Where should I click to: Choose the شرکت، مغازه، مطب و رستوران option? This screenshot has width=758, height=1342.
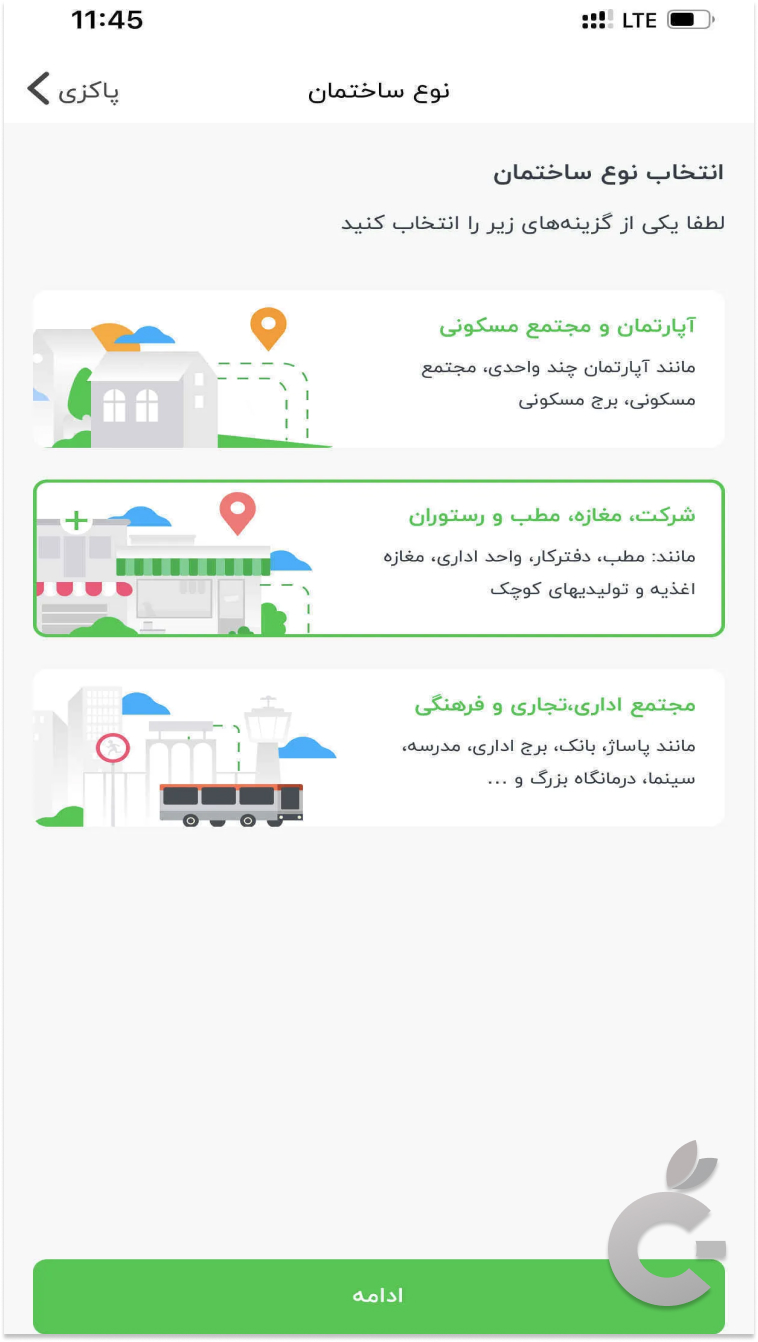click(378, 558)
